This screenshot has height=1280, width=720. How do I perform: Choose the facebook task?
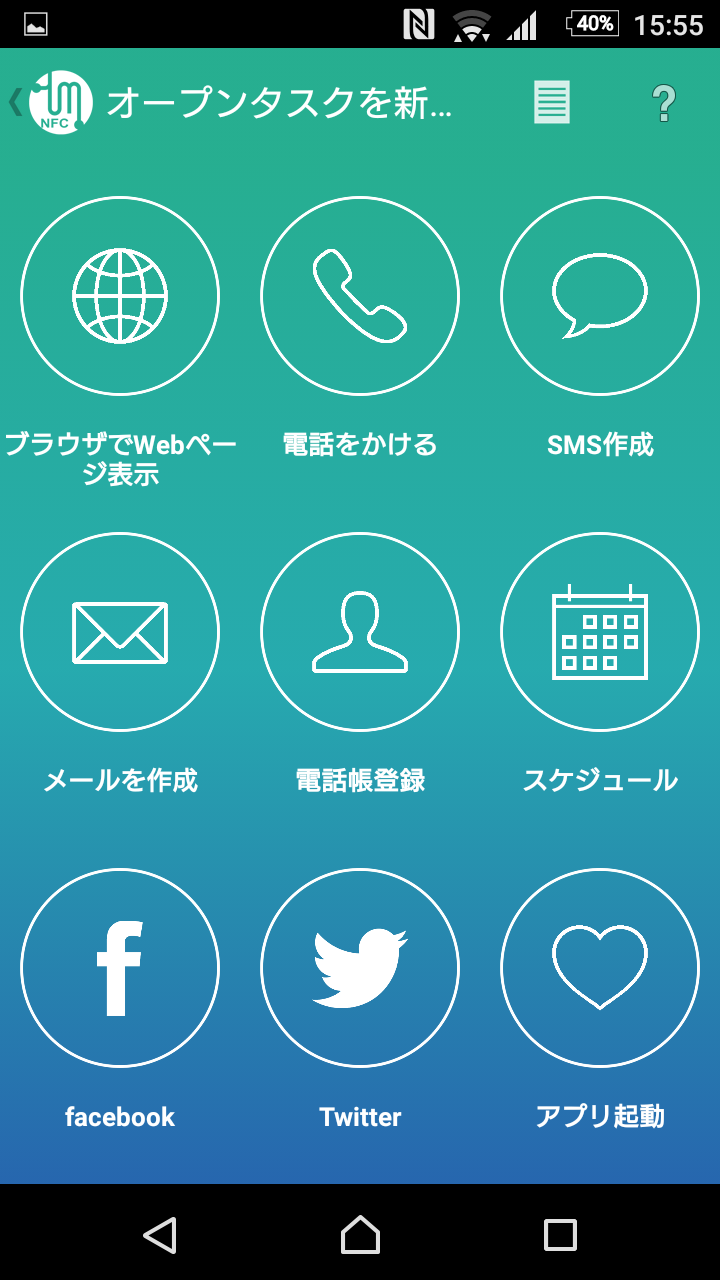click(x=120, y=968)
